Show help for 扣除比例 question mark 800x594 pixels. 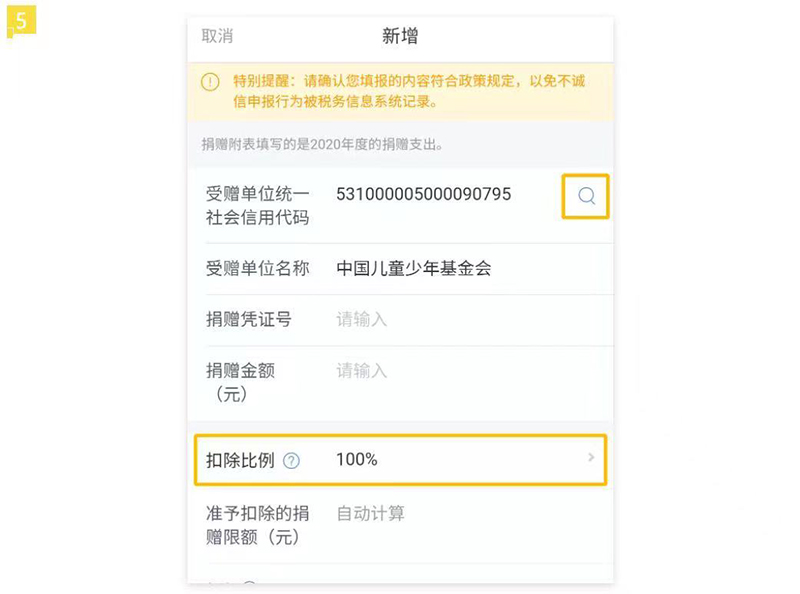click(291, 460)
